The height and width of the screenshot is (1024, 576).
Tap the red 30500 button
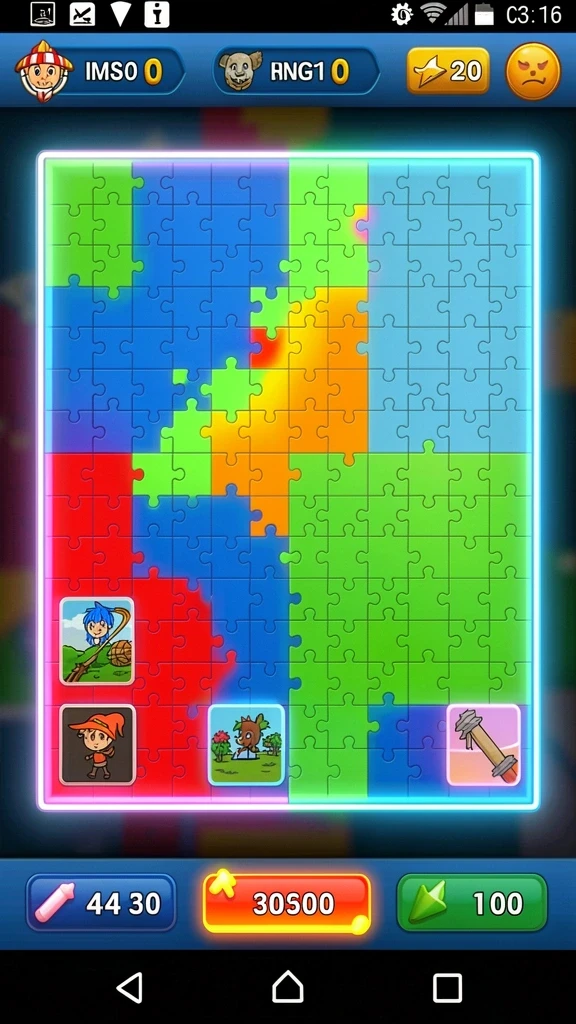pos(287,903)
